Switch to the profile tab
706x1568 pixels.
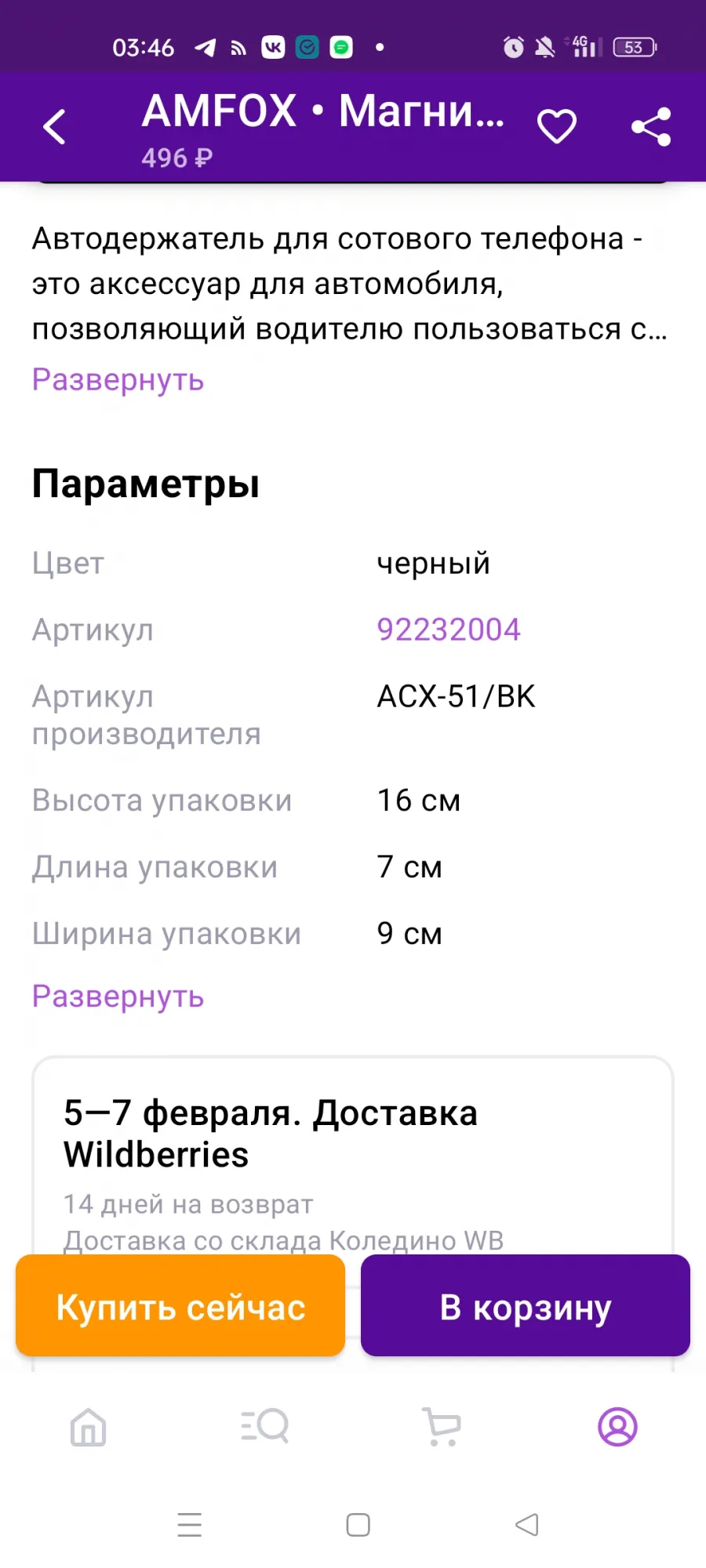tap(618, 1427)
